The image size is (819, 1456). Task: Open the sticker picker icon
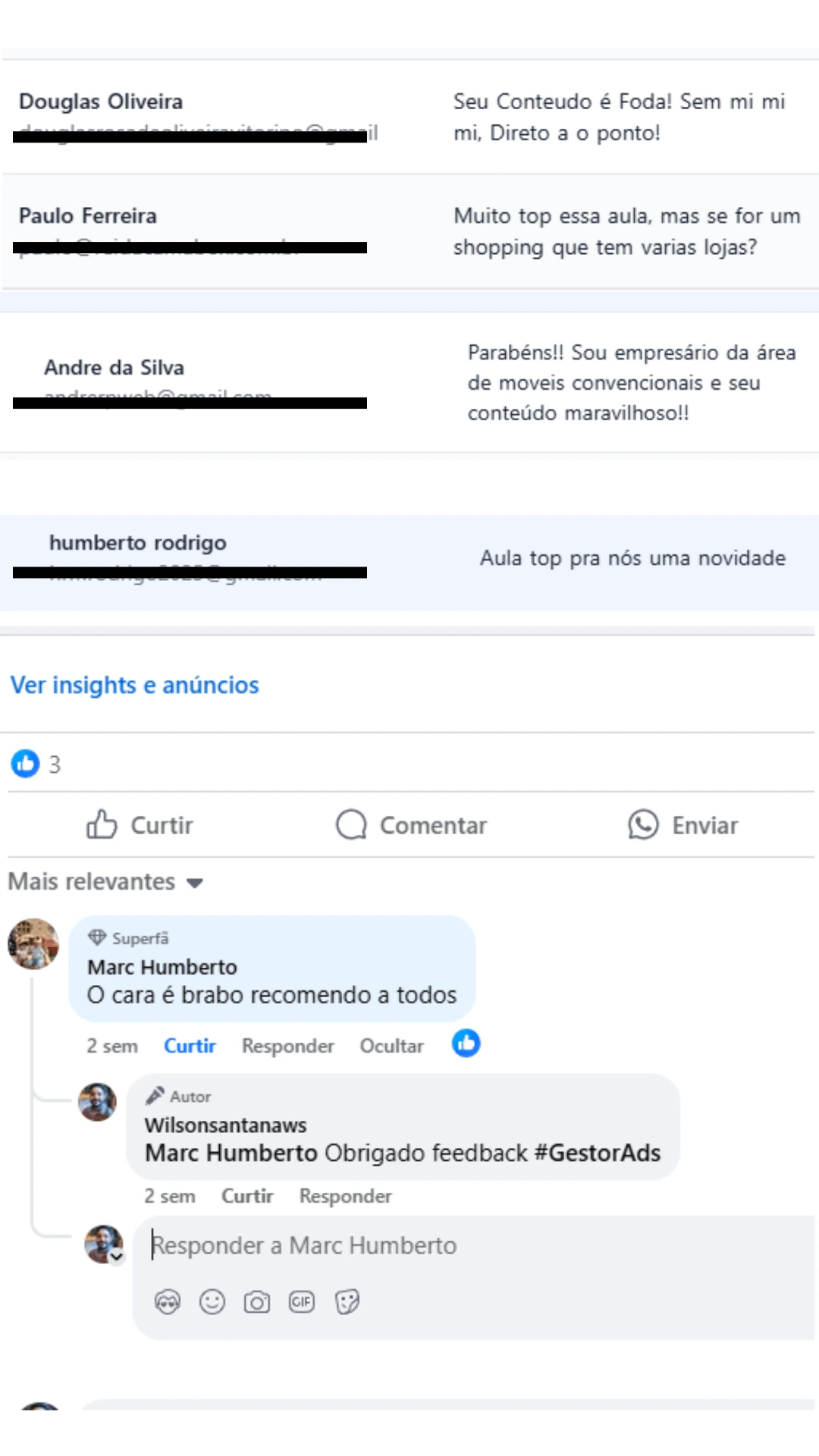click(x=347, y=1302)
